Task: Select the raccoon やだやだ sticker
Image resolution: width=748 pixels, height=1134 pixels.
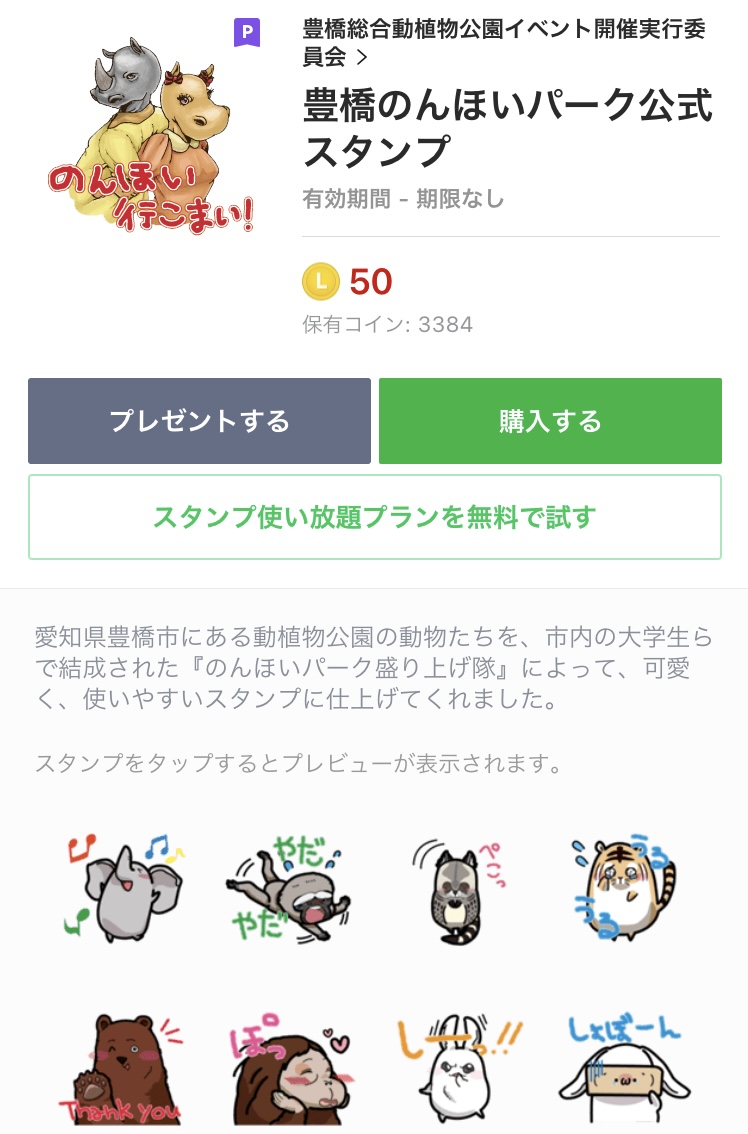Action: [x=289, y=890]
